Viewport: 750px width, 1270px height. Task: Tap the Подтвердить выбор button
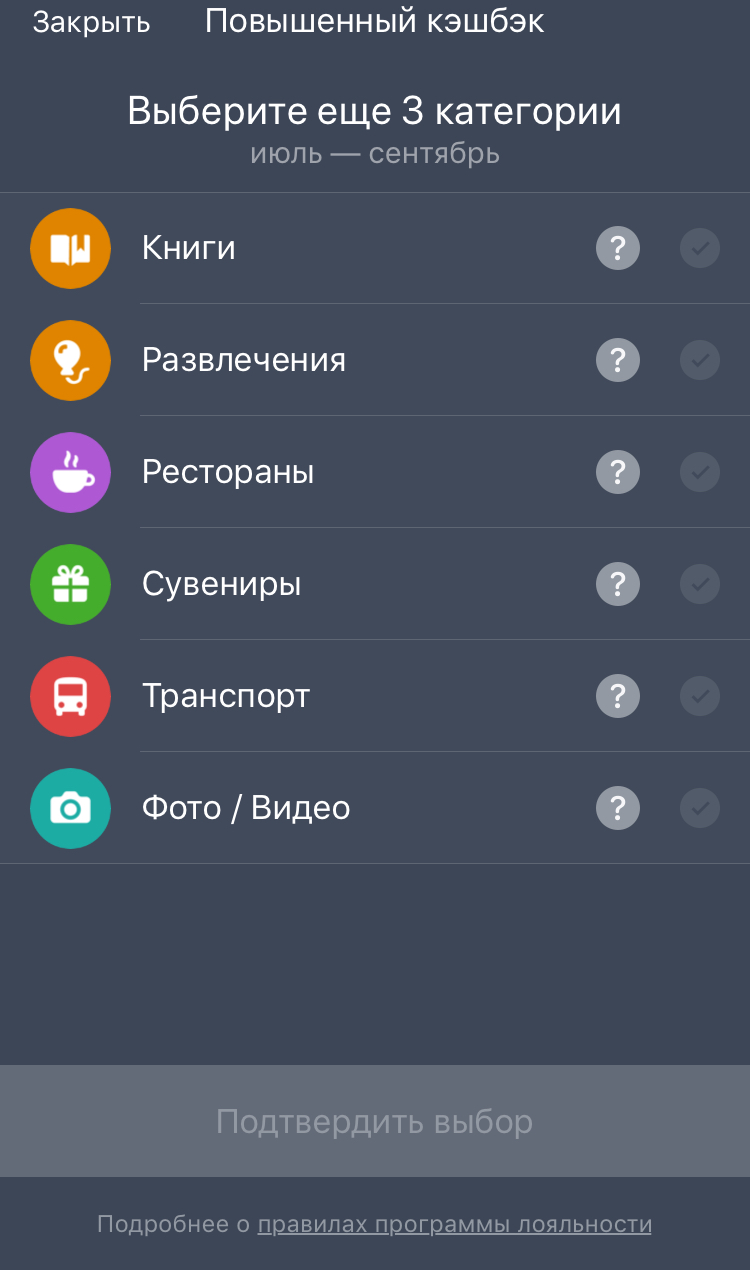tap(375, 1121)
